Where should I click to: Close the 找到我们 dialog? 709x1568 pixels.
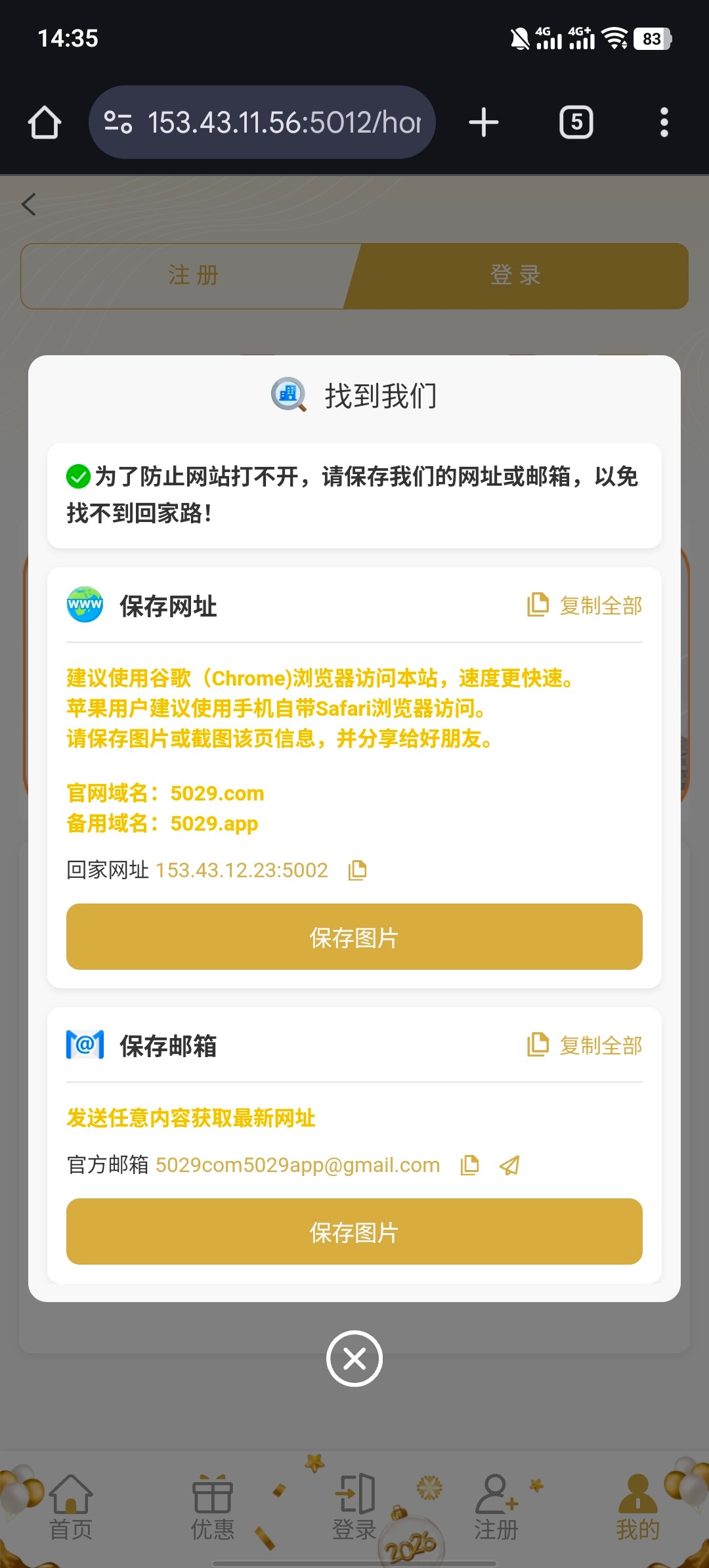click(354, 1359)
